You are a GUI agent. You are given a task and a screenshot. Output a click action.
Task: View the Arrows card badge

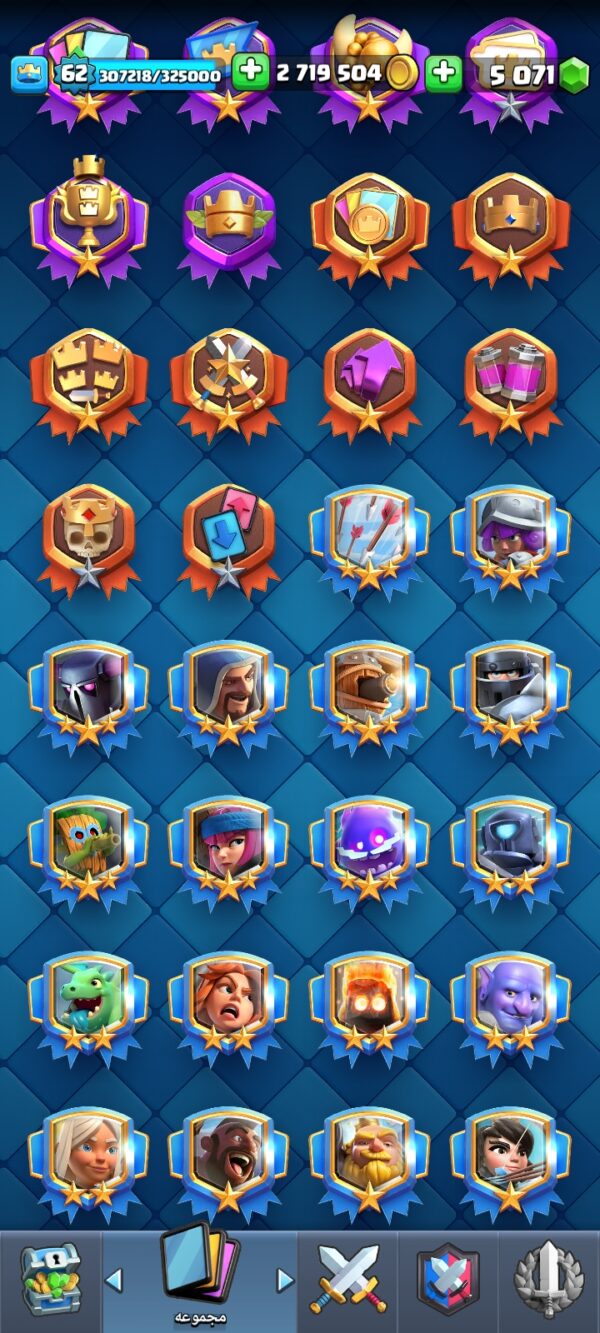point(370,536)
